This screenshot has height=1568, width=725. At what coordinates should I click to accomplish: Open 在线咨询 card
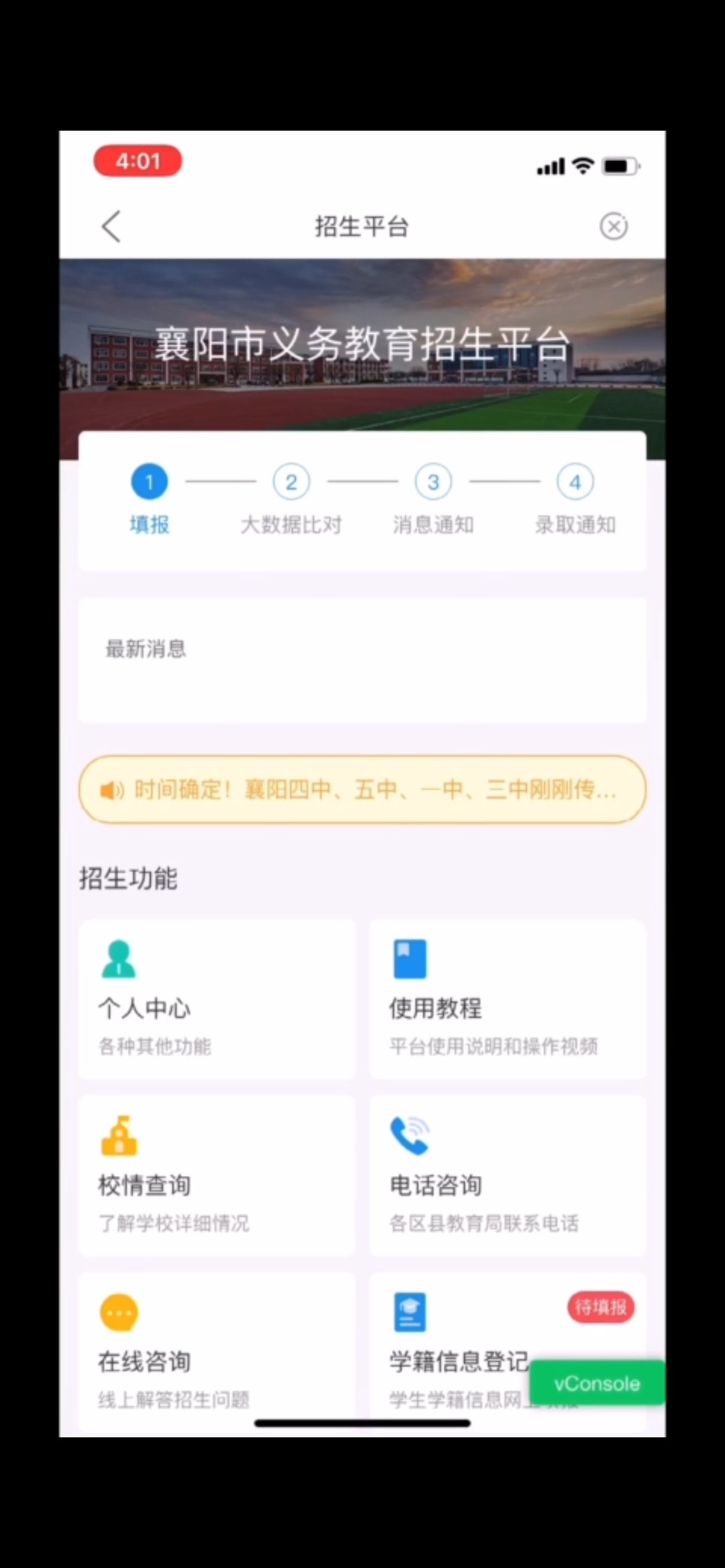[216, 1350]
